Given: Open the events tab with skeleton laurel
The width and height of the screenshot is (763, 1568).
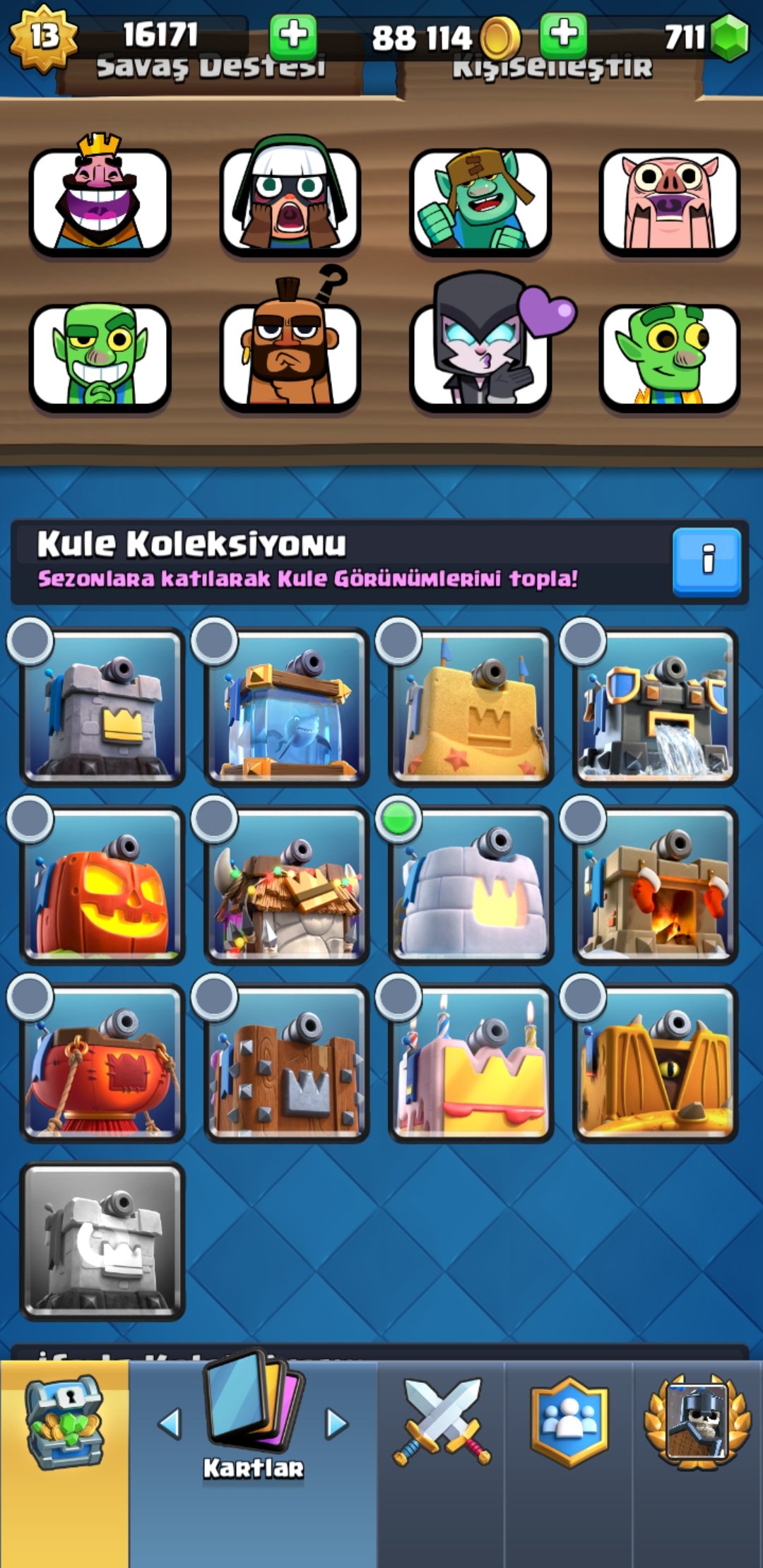Looking at the screenshot, I should pos(697,1463).
